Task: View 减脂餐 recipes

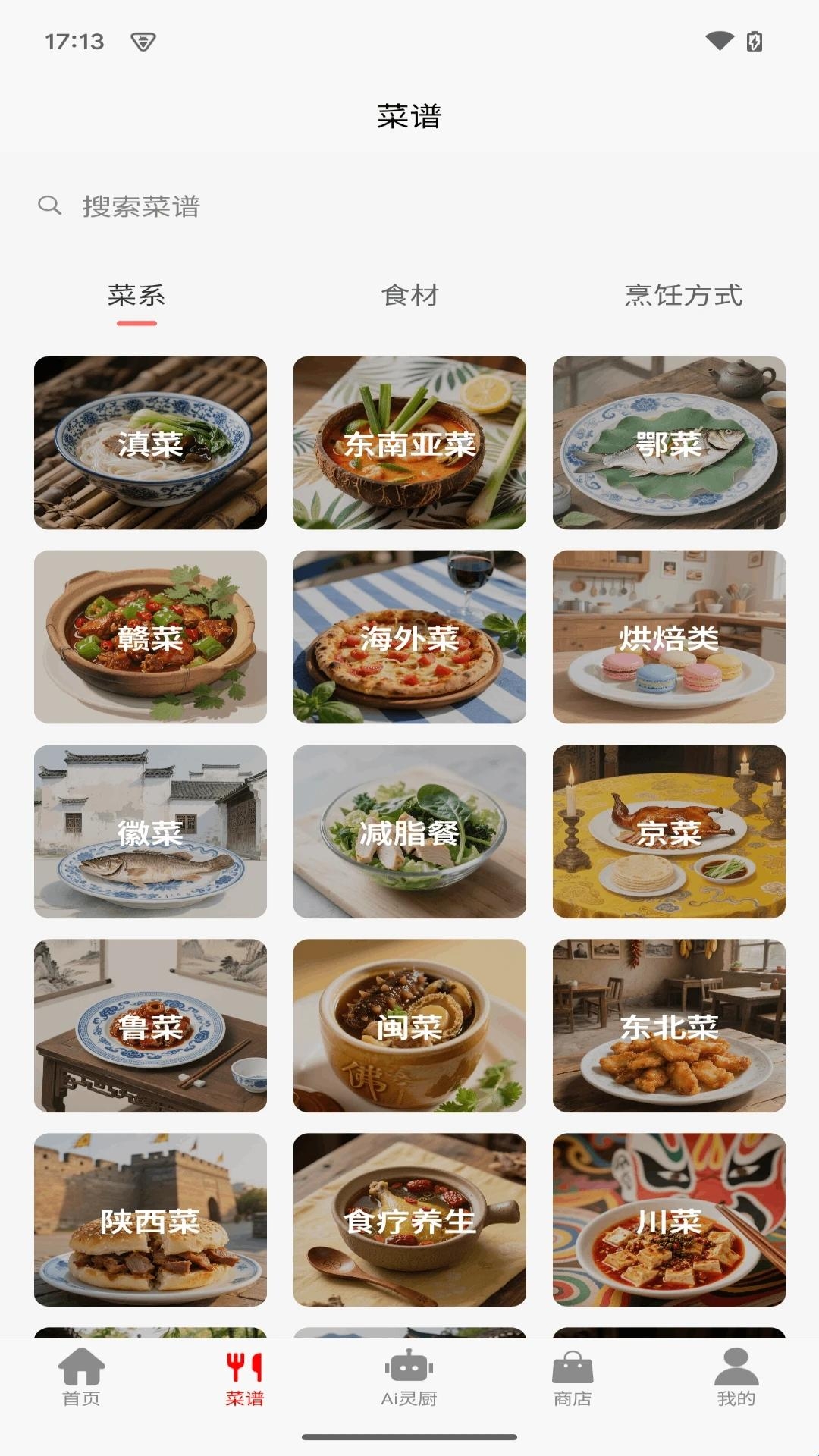Action: pyautogui.click(x=409, y=832)
